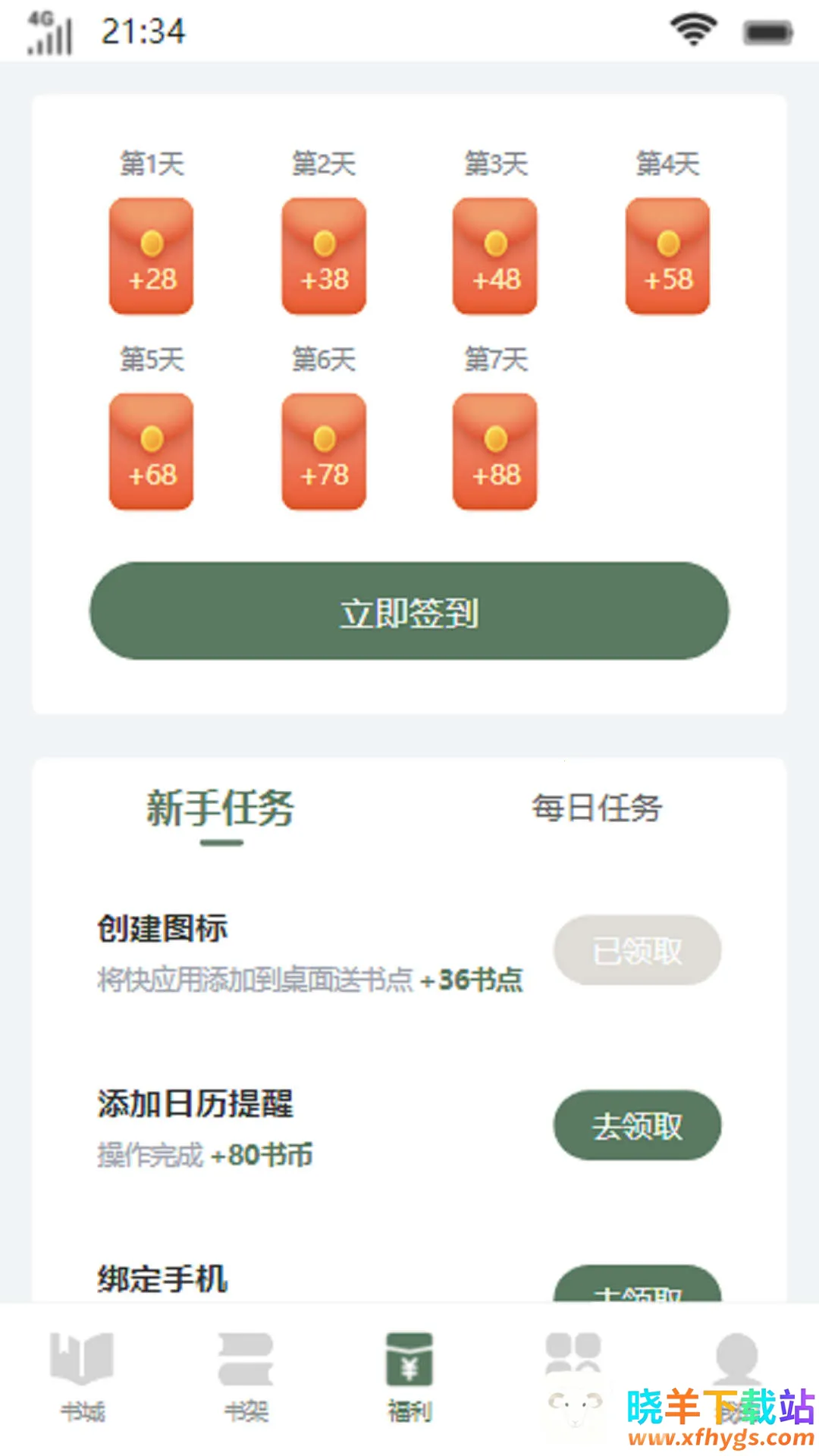819x1456 pixels.
Task: Claim the 绑定手机 task reward
Action: 637,1287
